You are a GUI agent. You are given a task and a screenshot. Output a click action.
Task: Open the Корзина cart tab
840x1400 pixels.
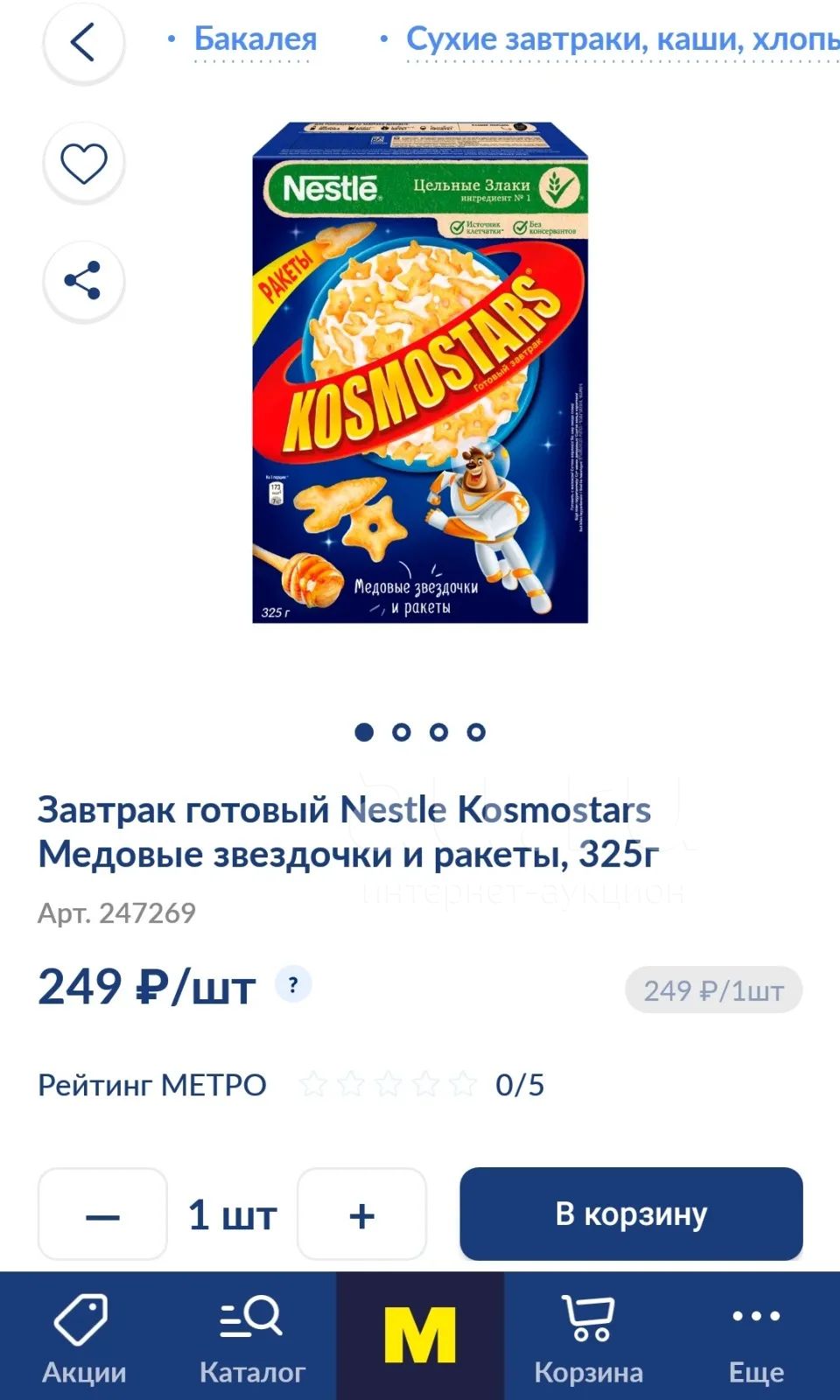point(588,1337)
